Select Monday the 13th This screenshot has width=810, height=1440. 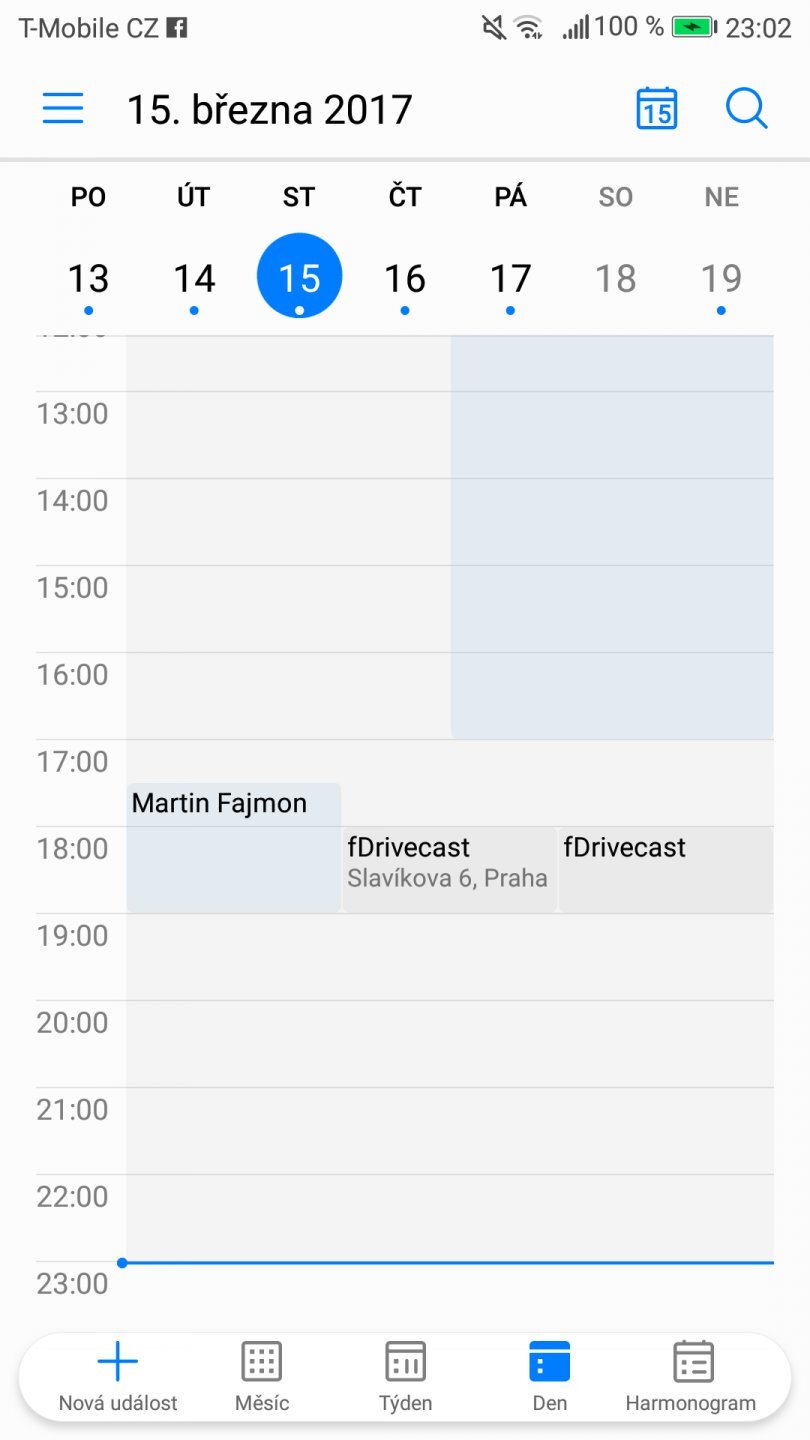(88, 277)
